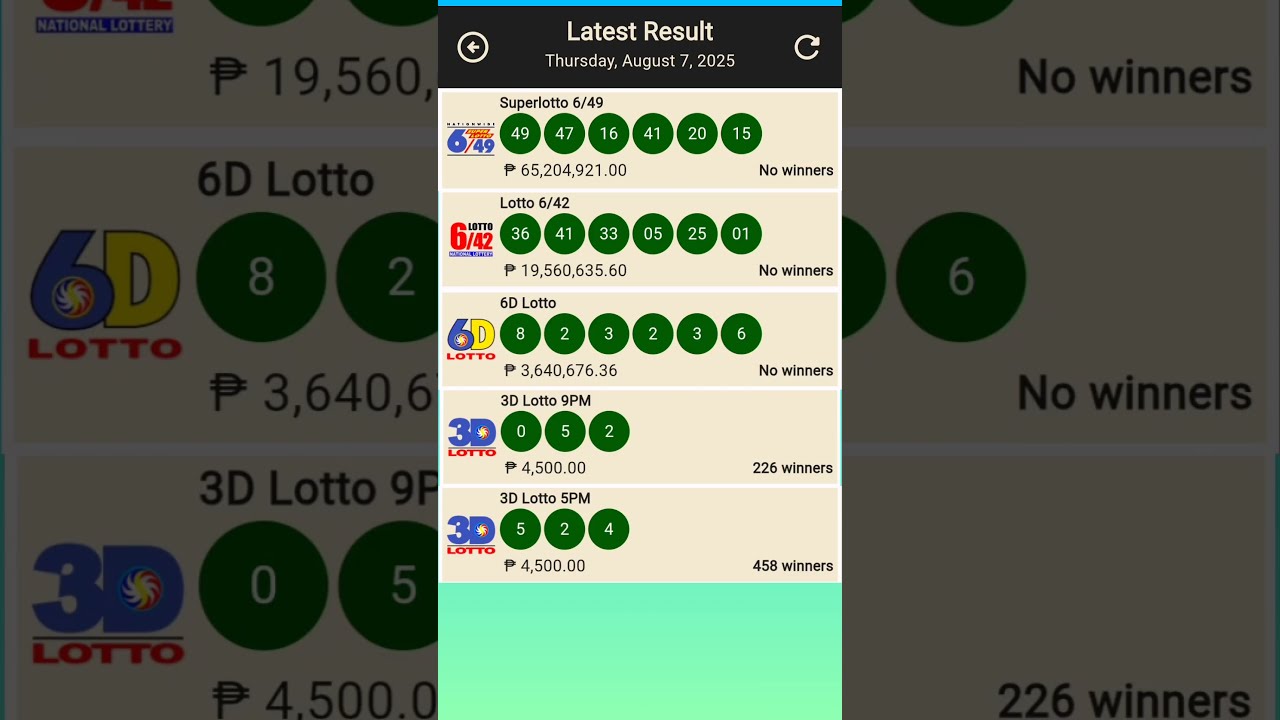
Task: Select the 3D Lotto 5PM result
Action: (x=640, y=535)
